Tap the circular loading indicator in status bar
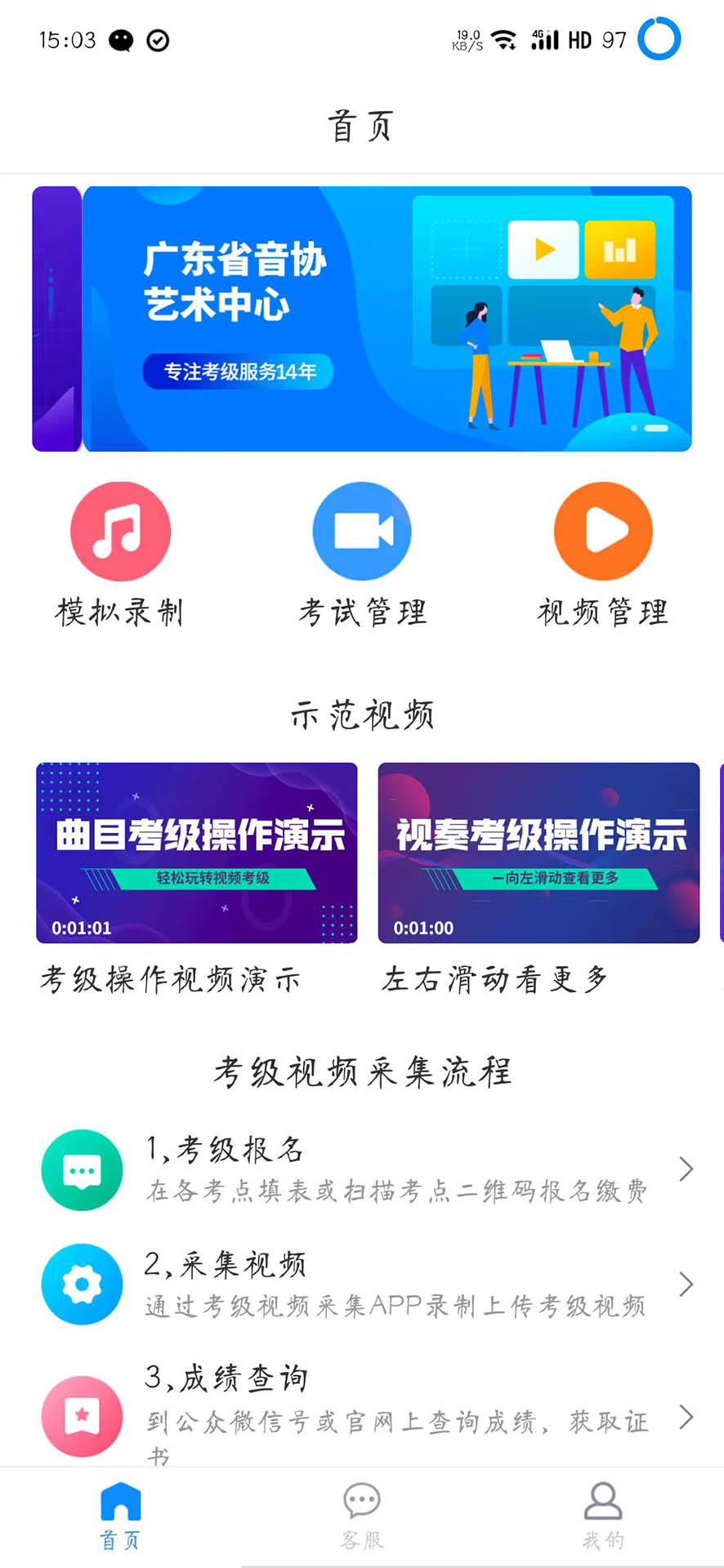The height and width of the screenshot is (1568, 724). [660, 38]
